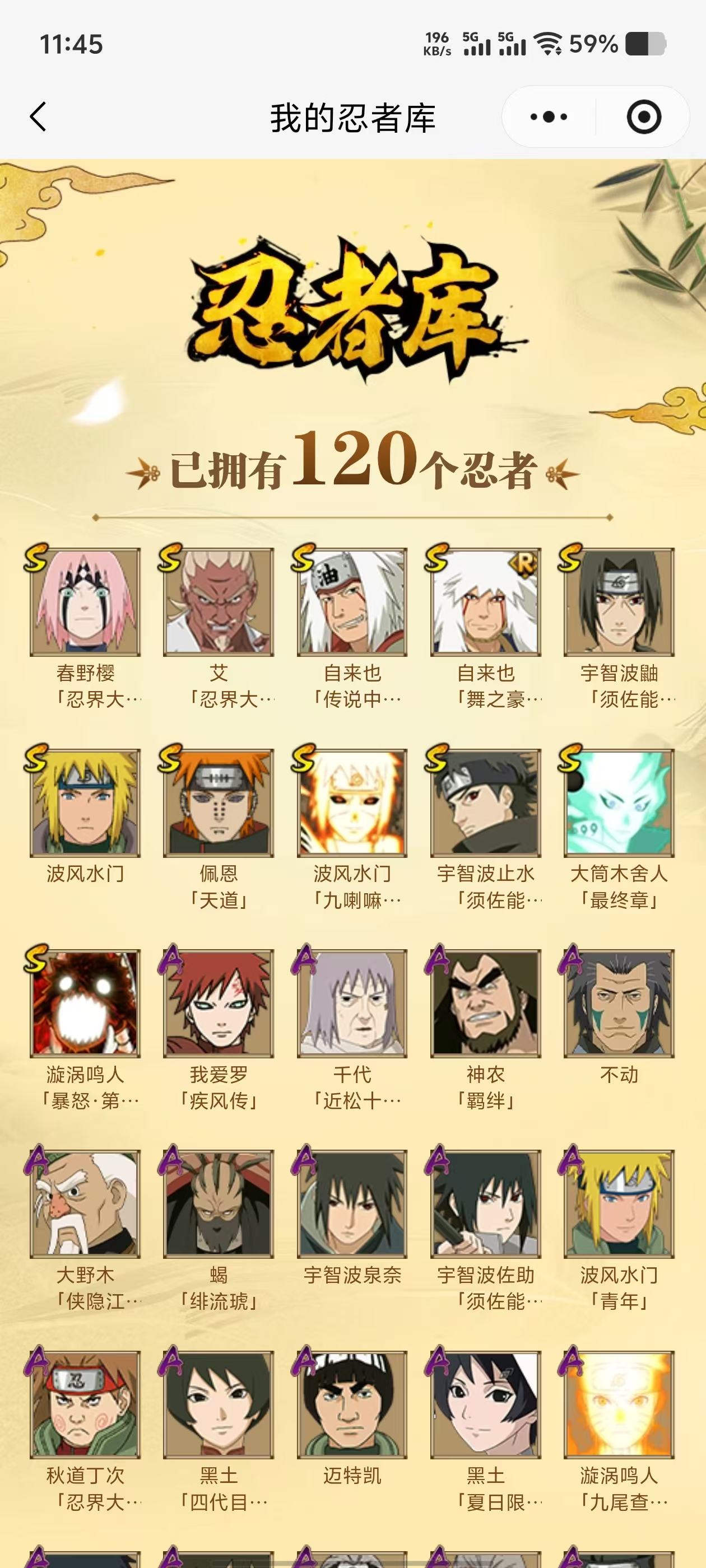Select the 千代 ninja avatar
This screenshot has width=706, height=1568.
point(352,1003)
